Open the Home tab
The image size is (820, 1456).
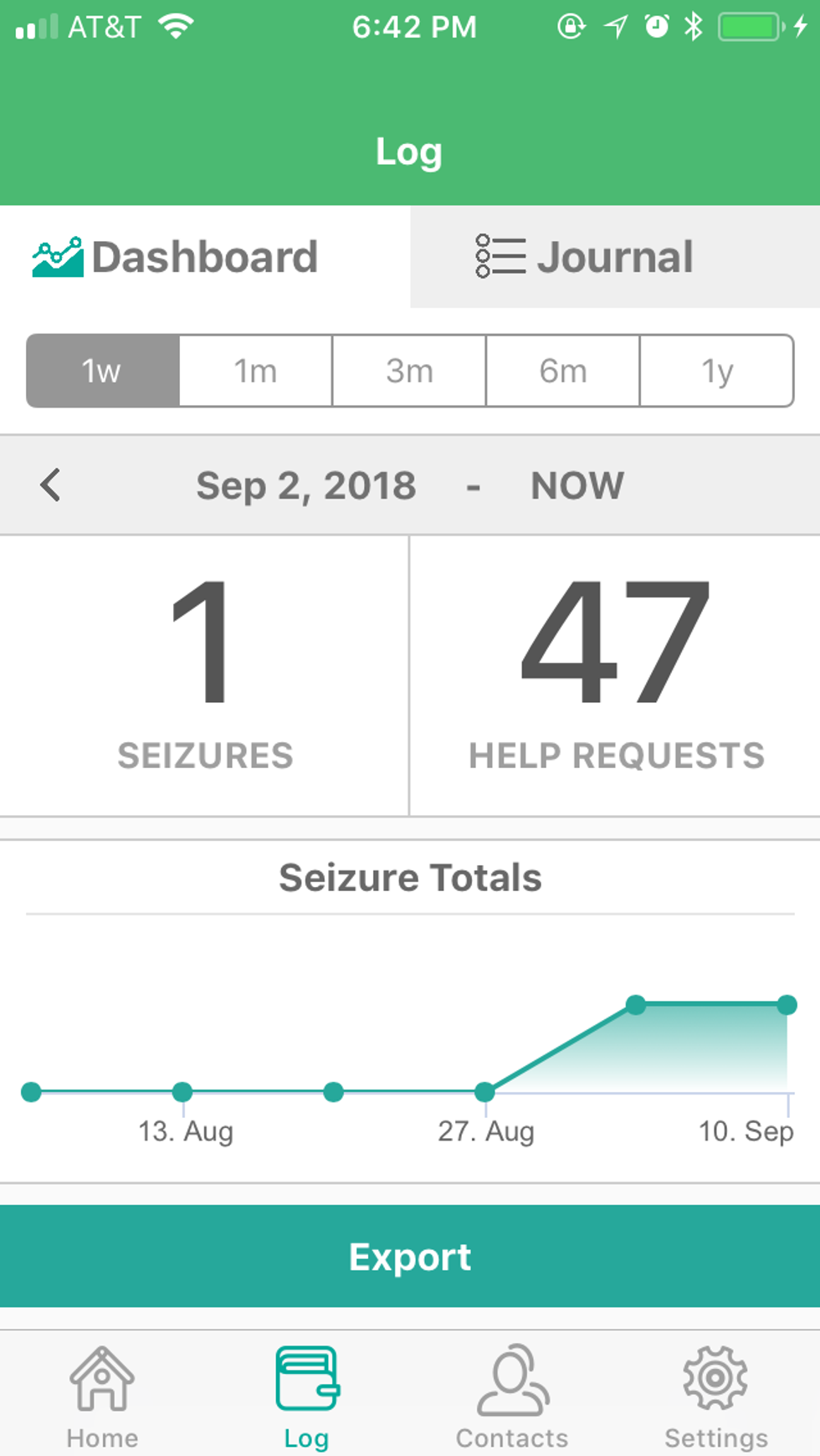click(x=102, y=1396)
